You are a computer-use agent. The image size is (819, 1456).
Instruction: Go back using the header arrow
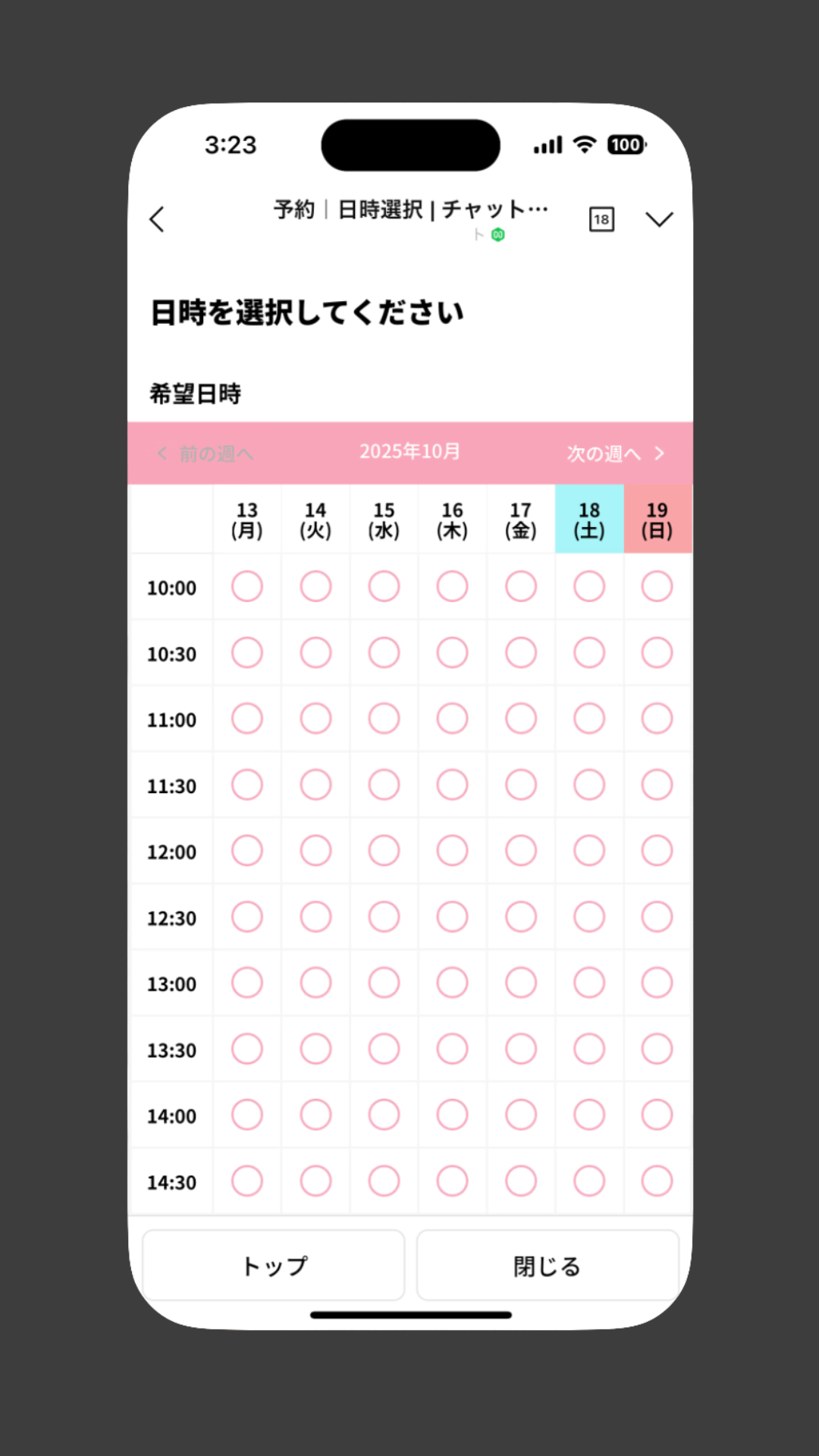point(157,220)
